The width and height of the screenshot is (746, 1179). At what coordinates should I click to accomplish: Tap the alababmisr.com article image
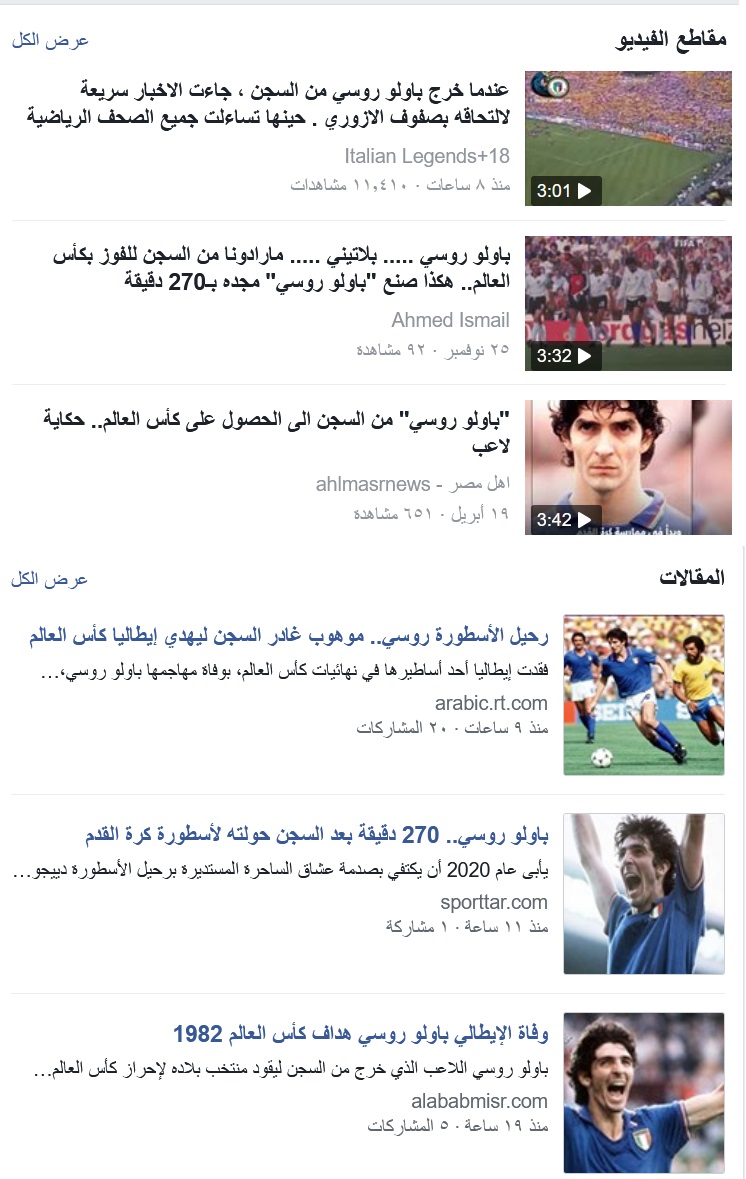click(x=643, y=1092)
